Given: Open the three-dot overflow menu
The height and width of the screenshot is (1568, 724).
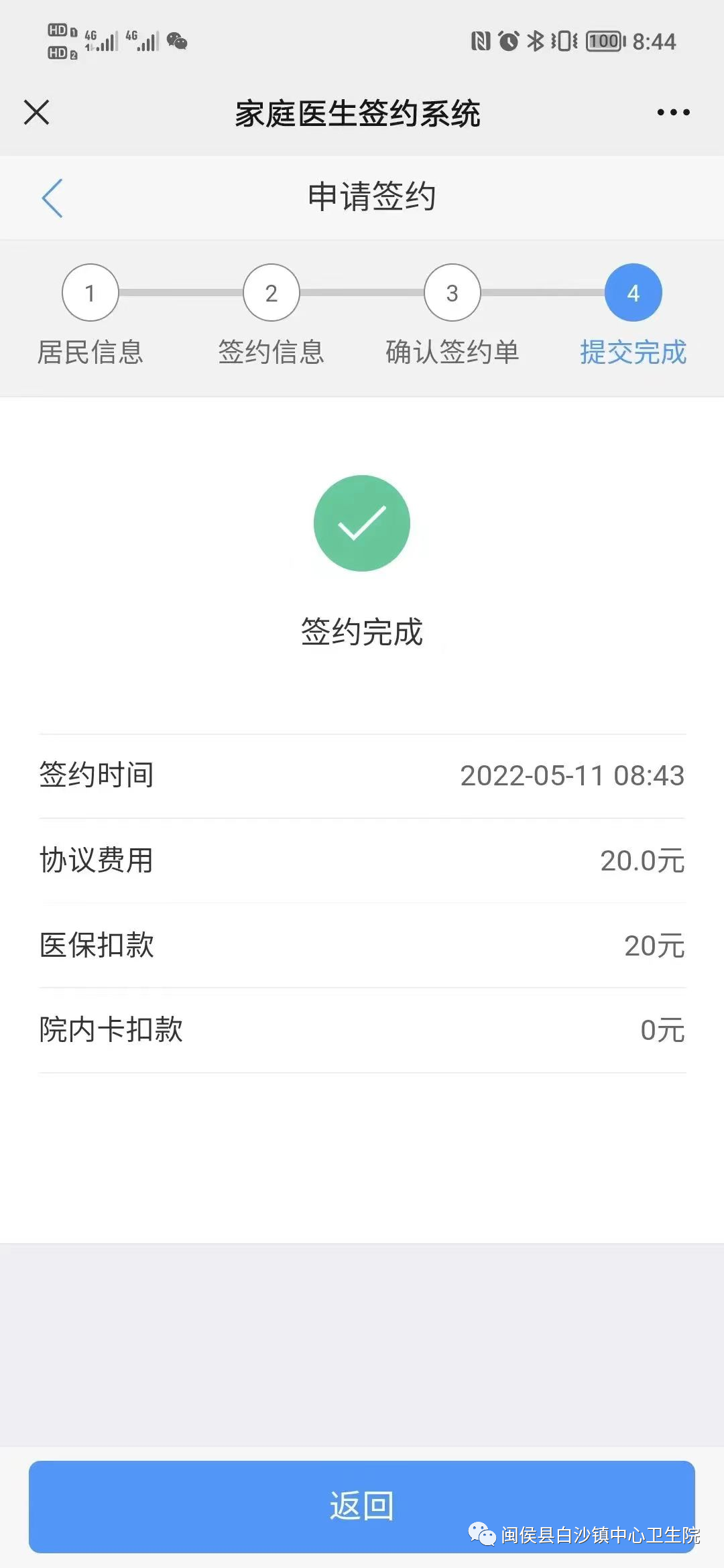Looking at the screenshot, I should [x=673, y=112].
